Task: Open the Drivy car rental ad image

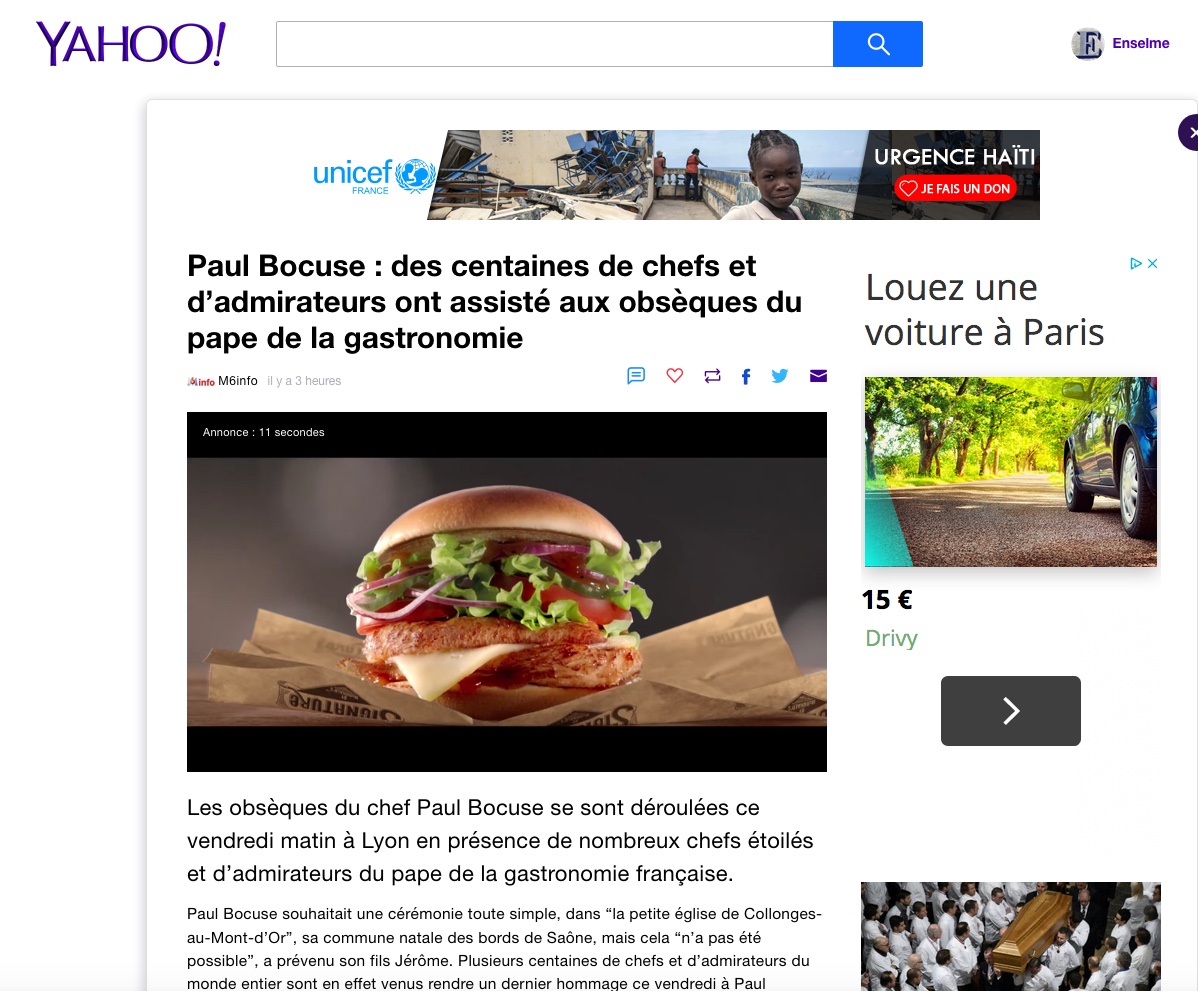Action: coord(1010,471)
